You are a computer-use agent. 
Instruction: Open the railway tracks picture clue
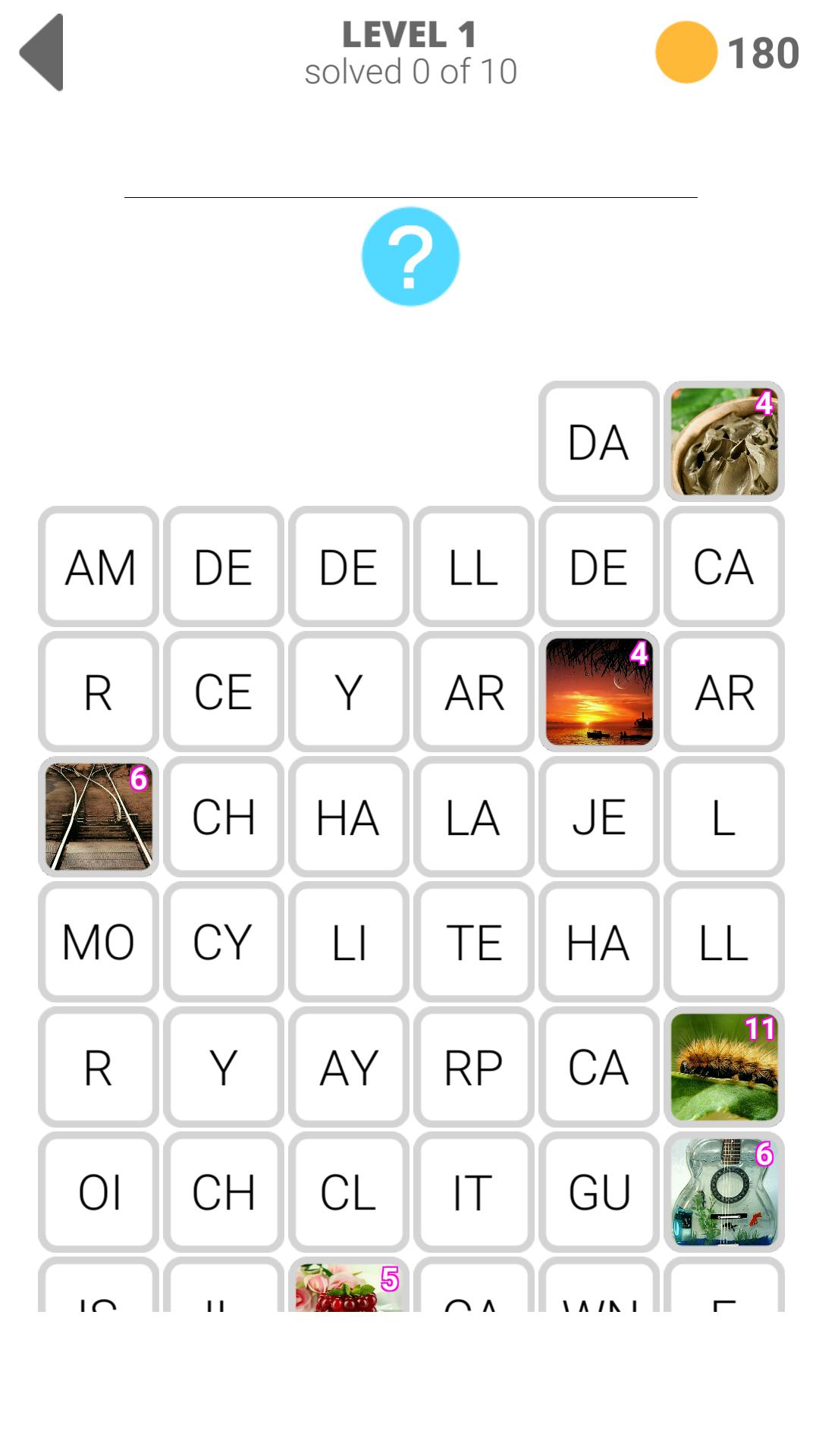[x=99, y=817]
